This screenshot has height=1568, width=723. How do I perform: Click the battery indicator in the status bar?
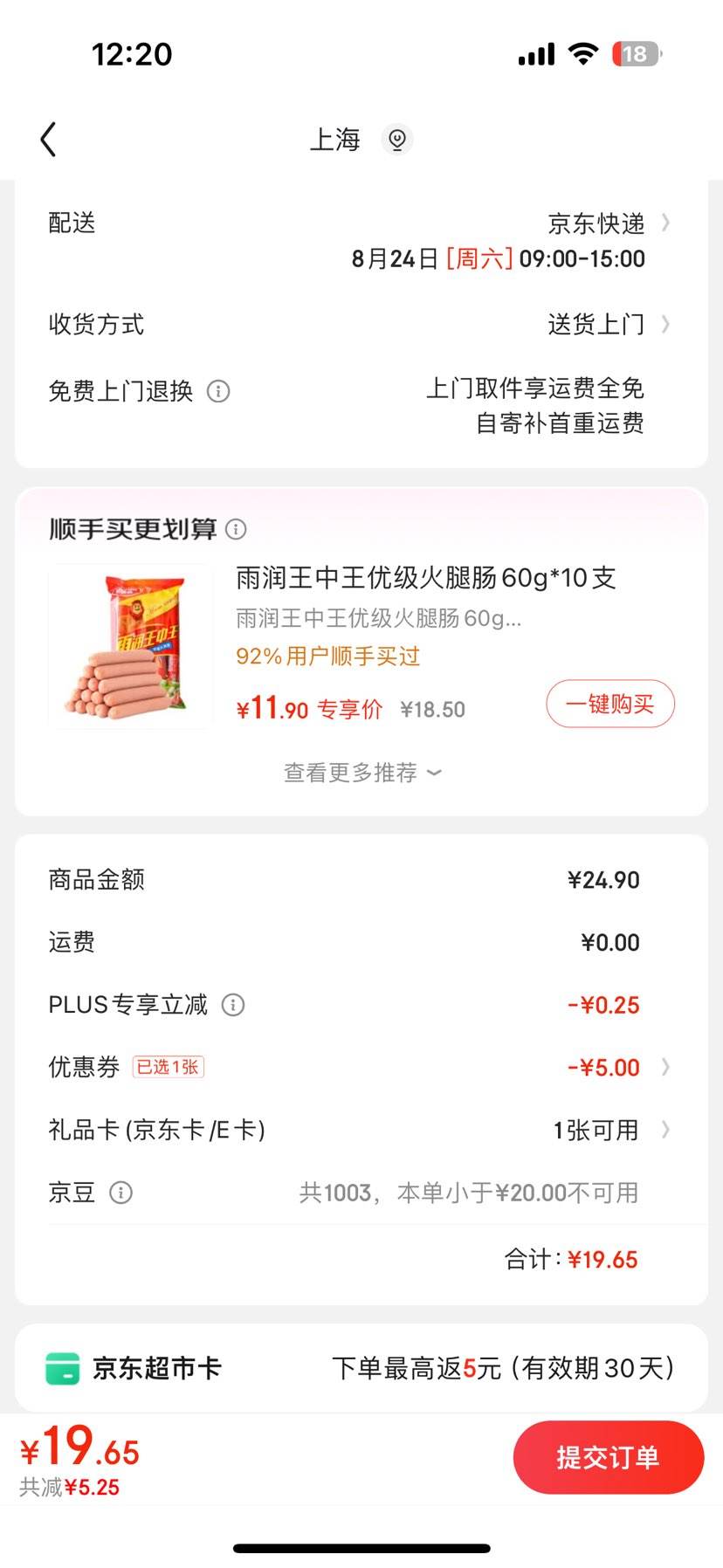(x=637, y=54)
